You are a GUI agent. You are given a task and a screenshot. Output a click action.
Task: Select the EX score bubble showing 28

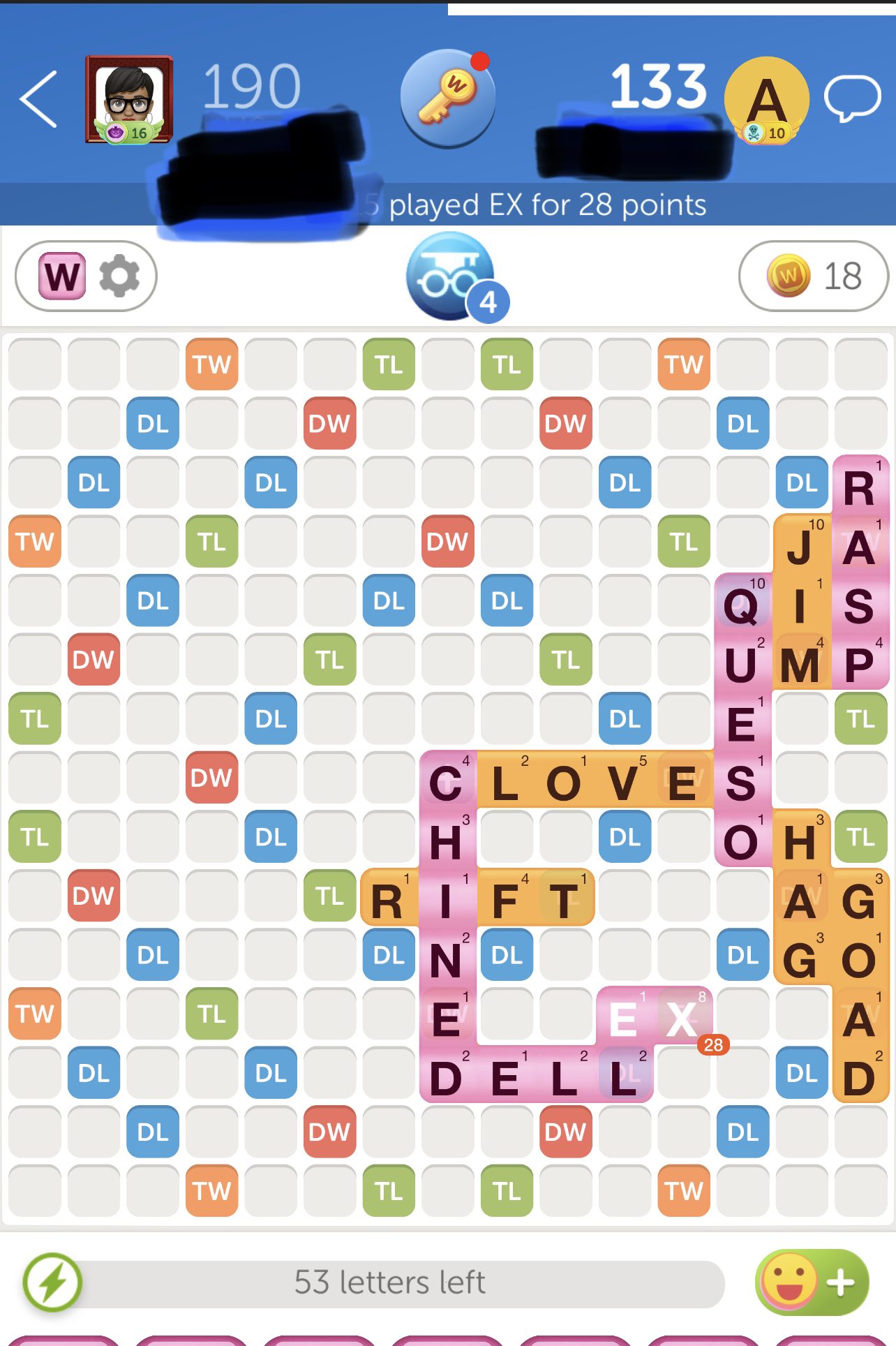click(713, 1044)
